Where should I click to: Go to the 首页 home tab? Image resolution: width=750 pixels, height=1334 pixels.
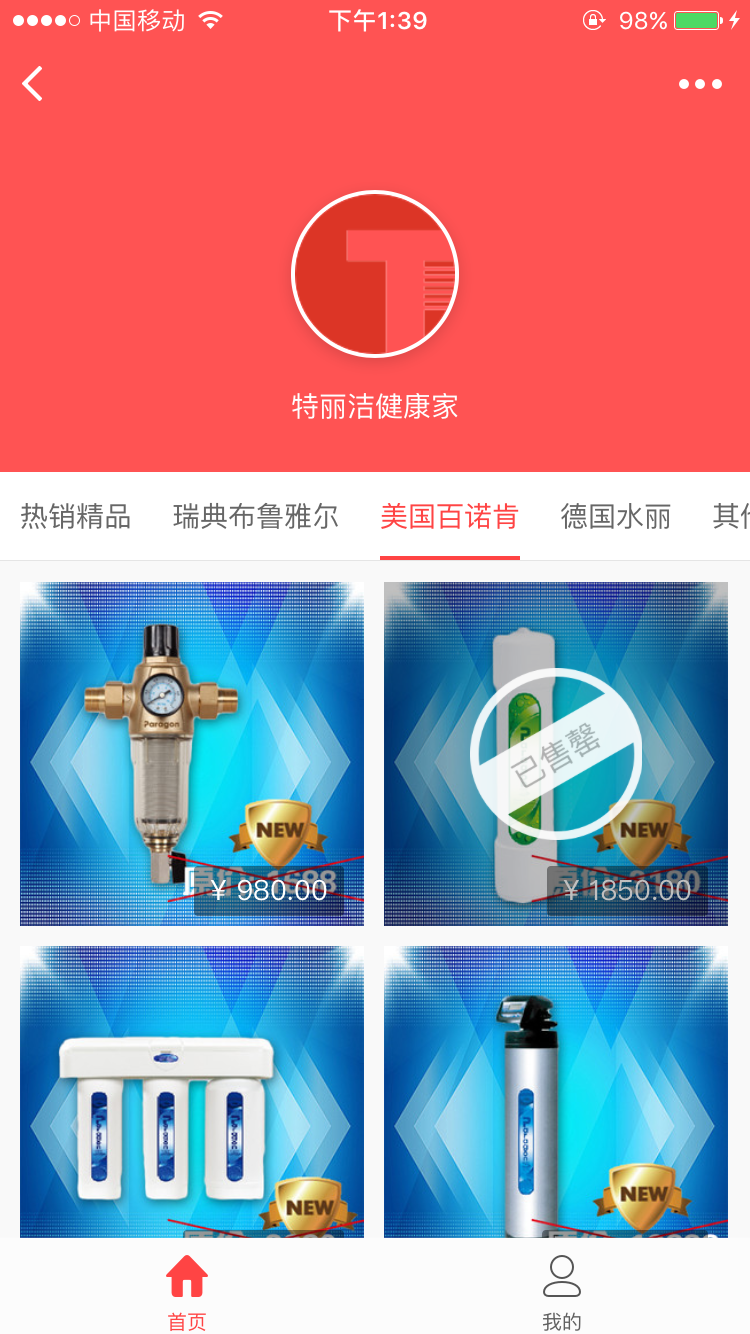click(x=187, y=1290)
